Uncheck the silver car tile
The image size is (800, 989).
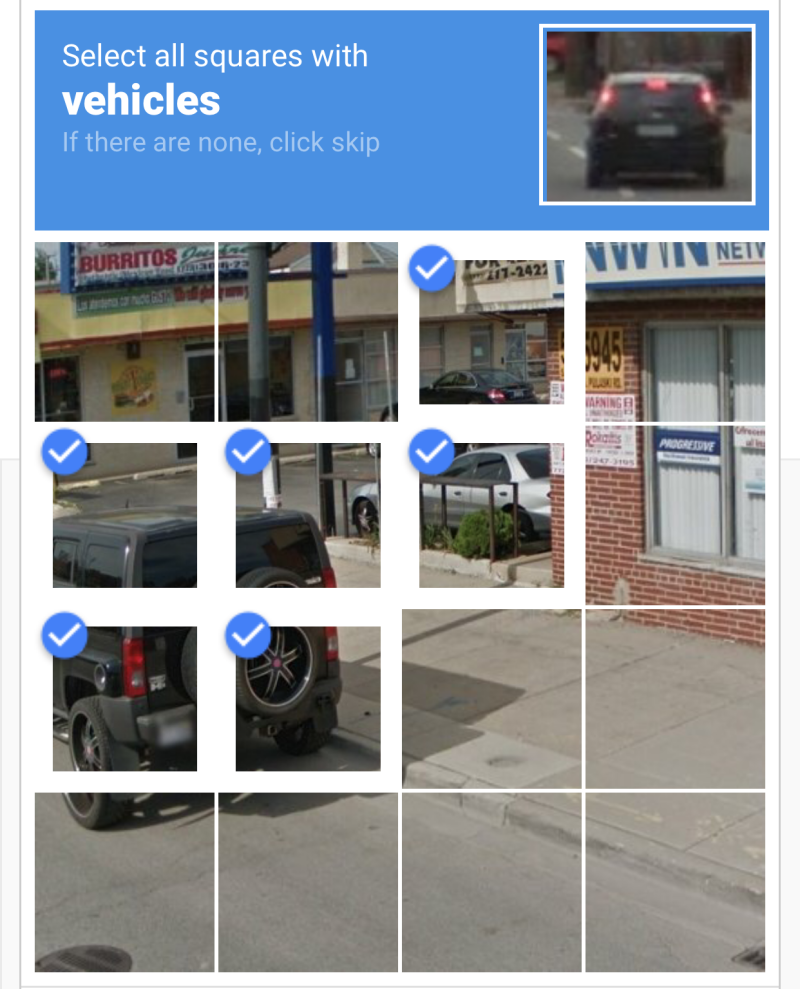[491, 515]
